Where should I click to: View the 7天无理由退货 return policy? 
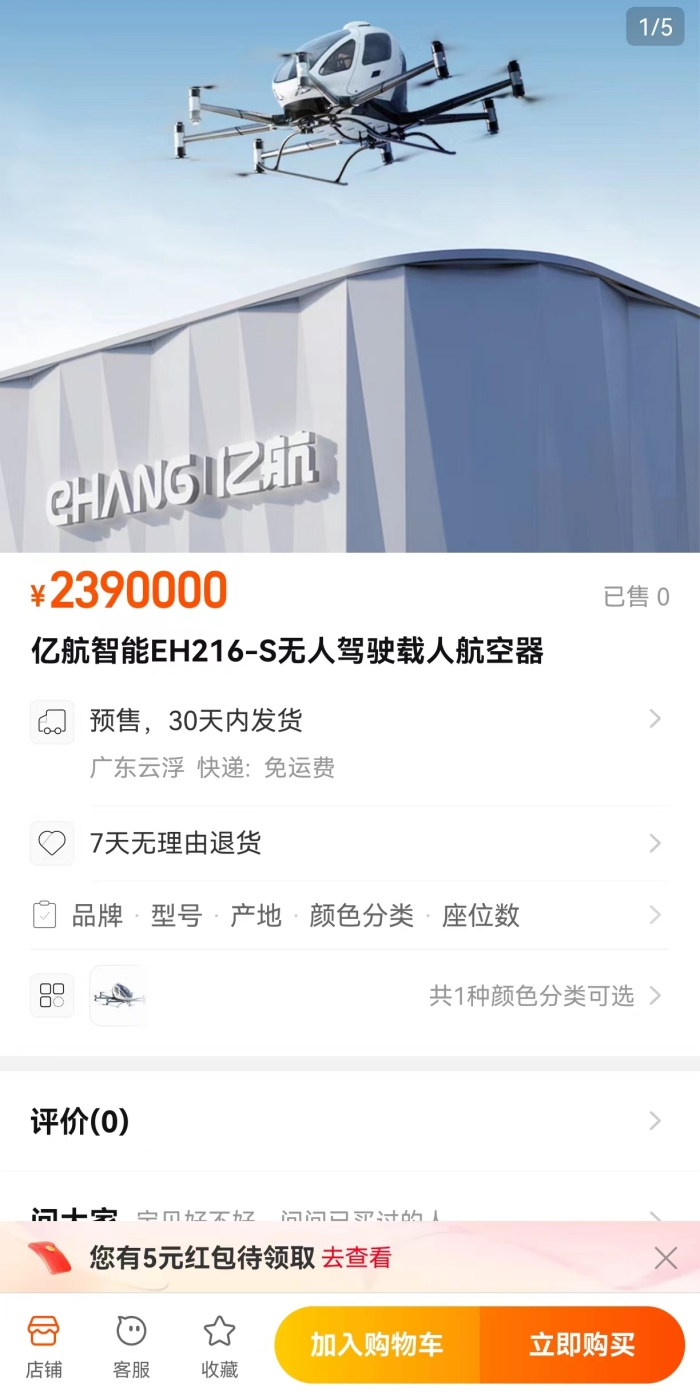[x=350, y=843]
